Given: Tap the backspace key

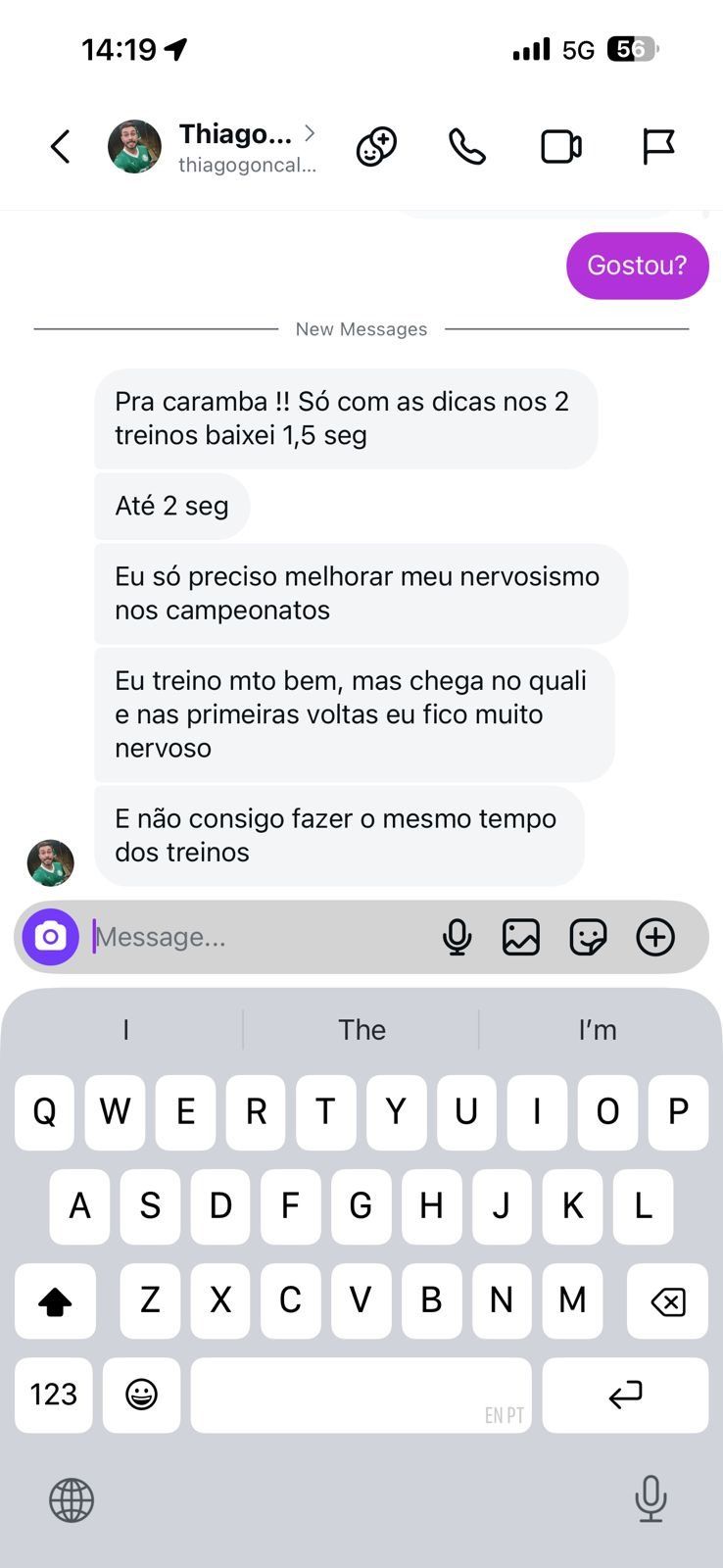Looking at the screenshot, I should click(x=667, y=1301).
